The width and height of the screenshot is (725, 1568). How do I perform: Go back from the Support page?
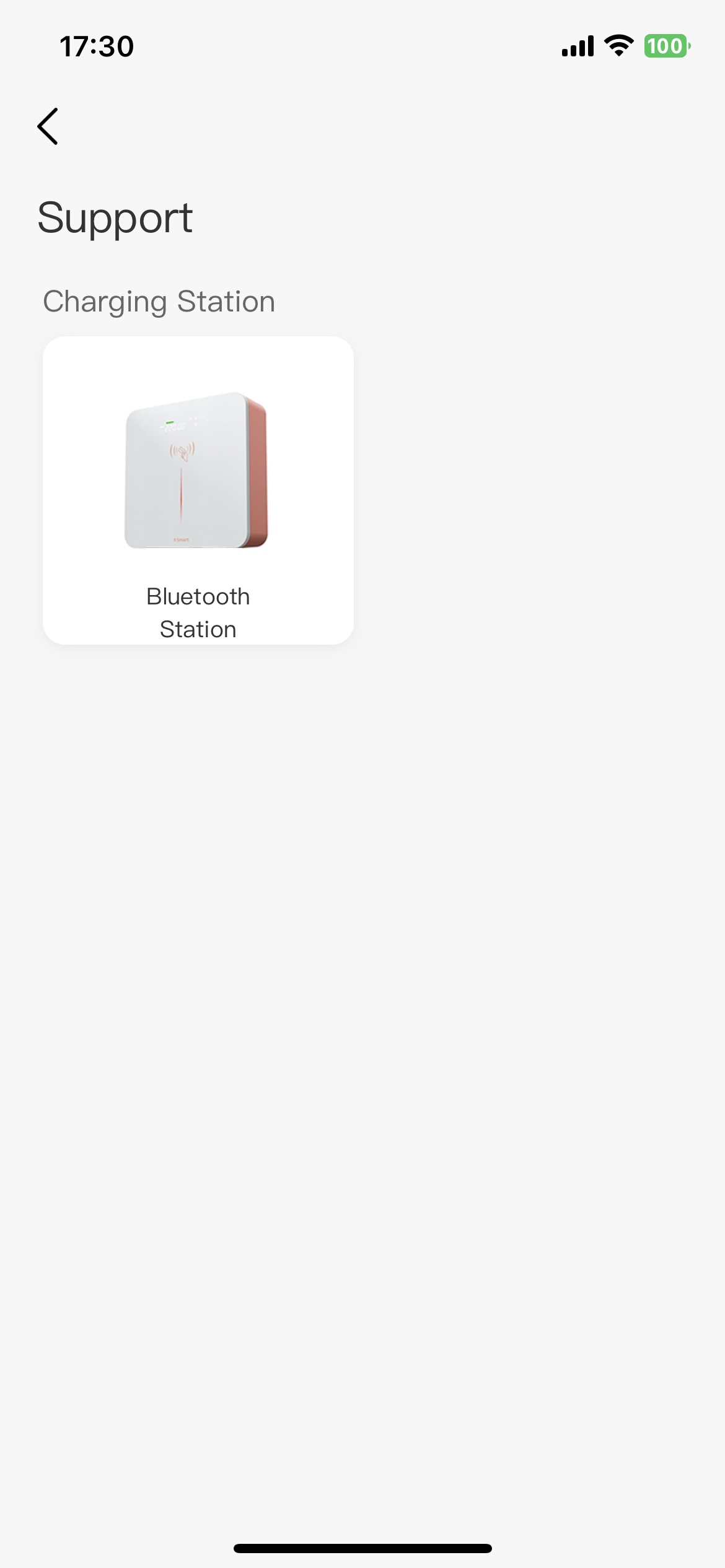(48, 126)
